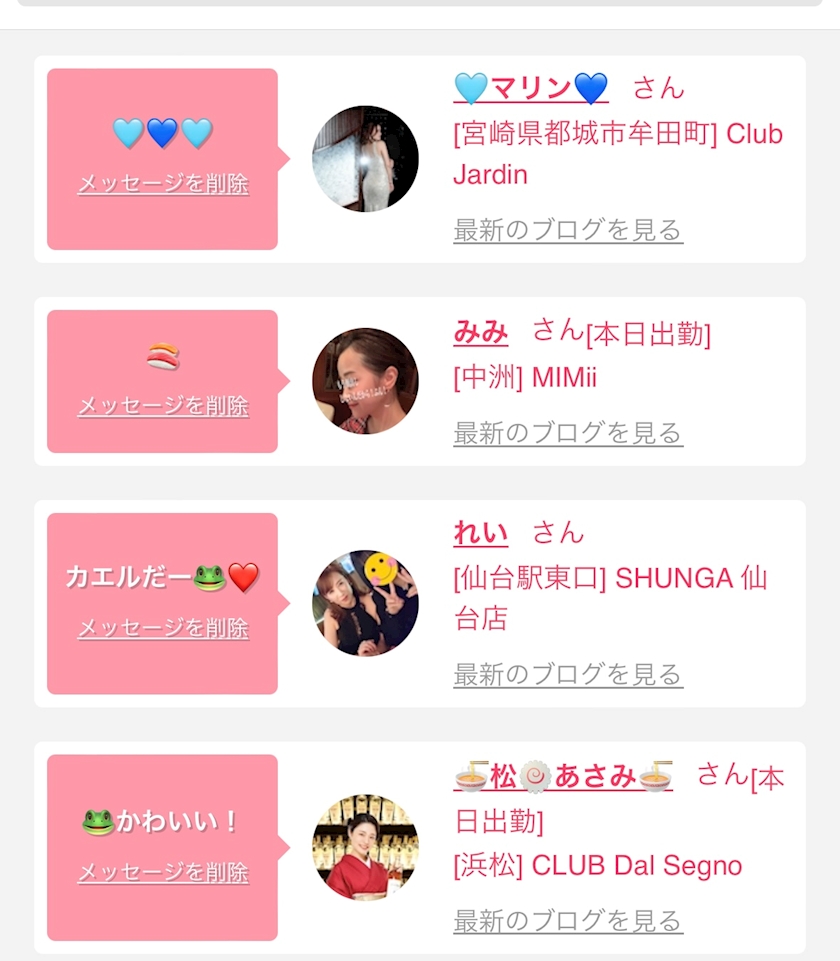The width and height of the screenshot is (840, 961).
Task: Delete the カエルだー message
Action: (163, 628)
